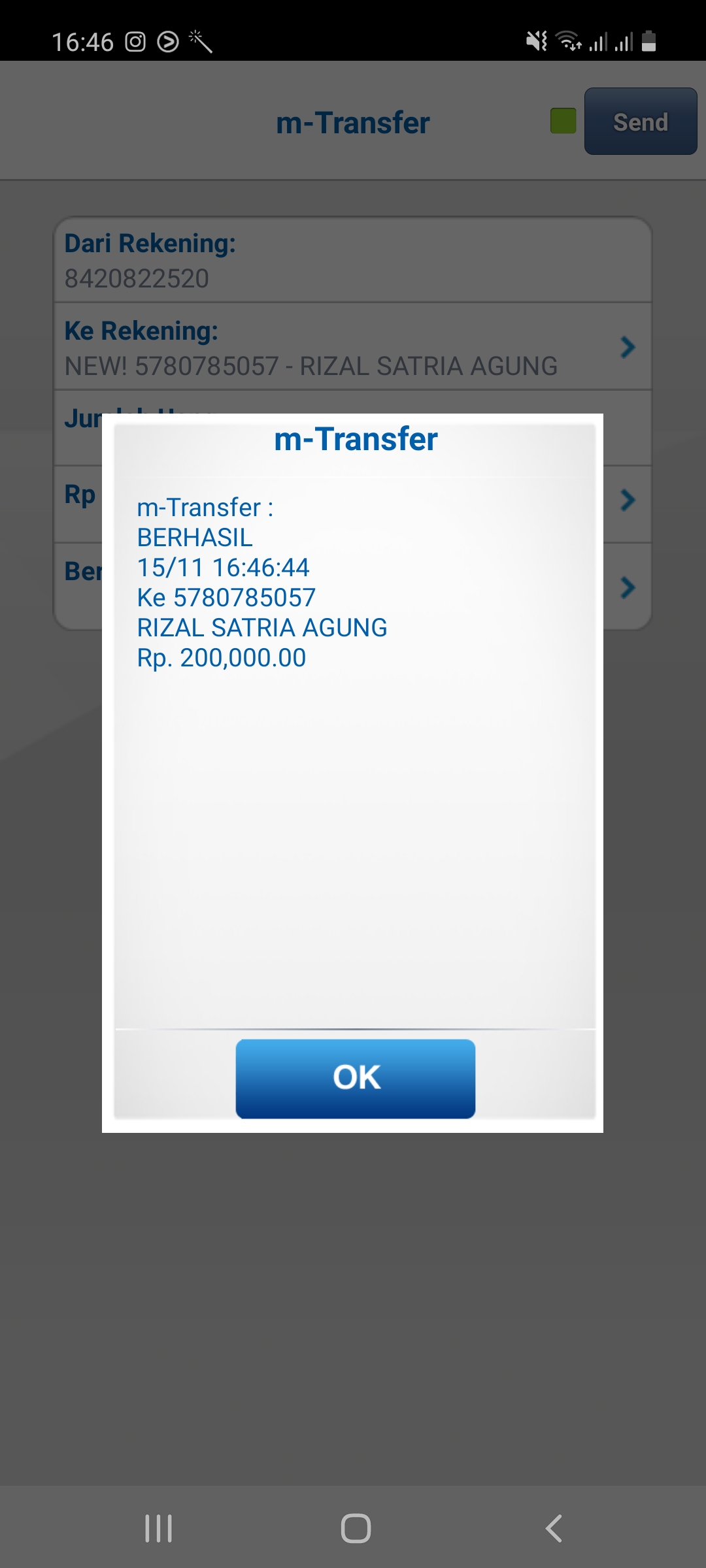The image size is (706, 1568).
Task: Open the Ke Rekening destination row
Action: (352, 347)
